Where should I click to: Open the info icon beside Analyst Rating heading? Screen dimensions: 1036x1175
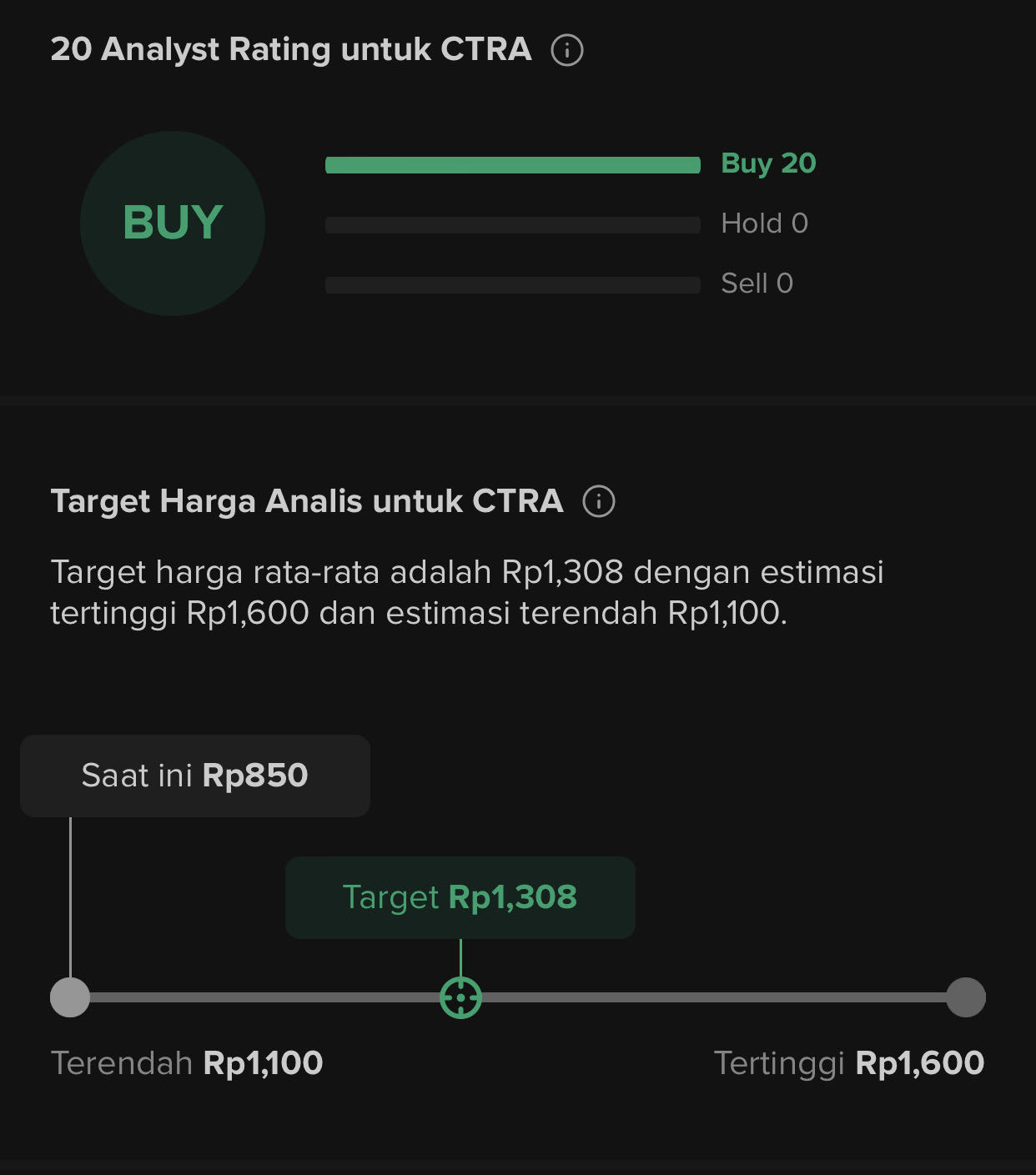(567, 50)
